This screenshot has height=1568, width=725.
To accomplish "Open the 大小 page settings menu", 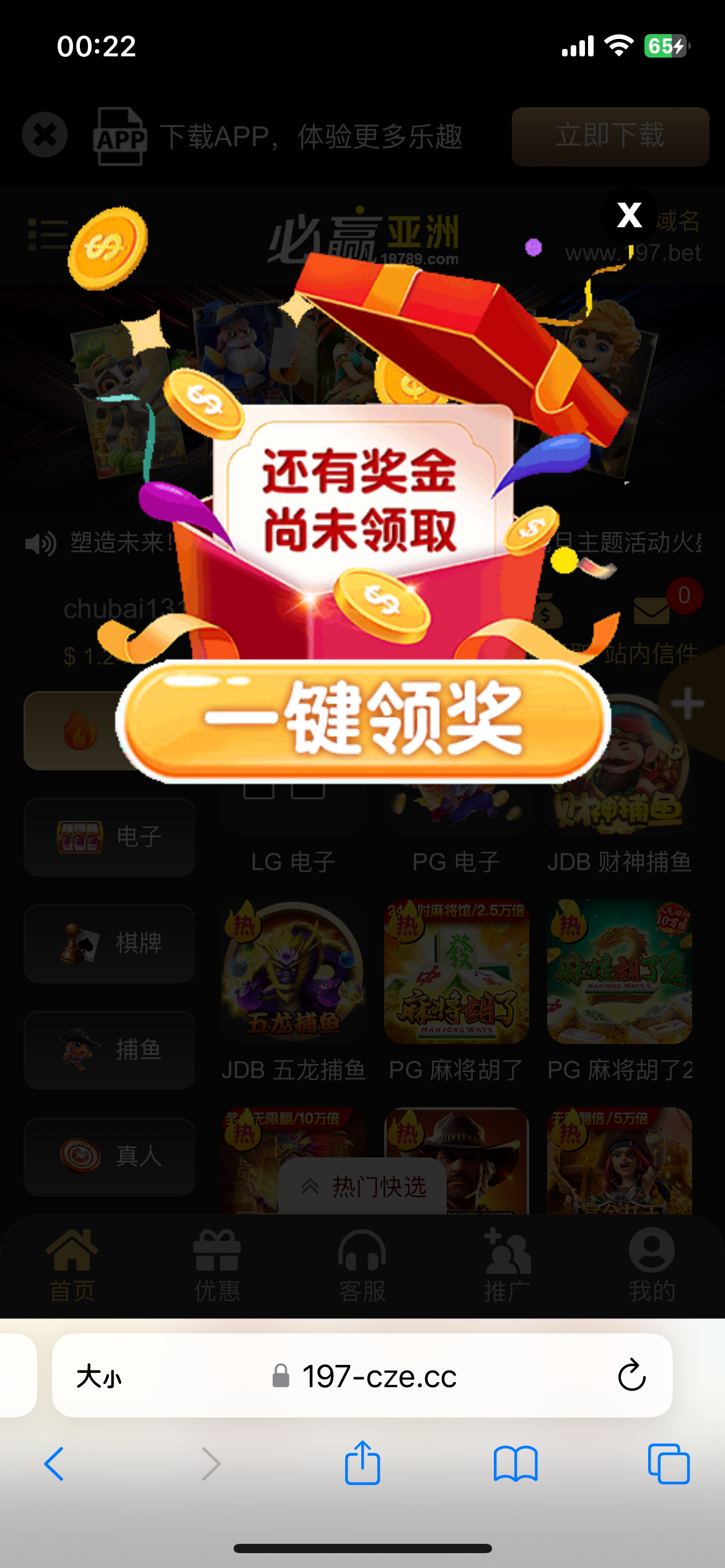I will [x=99, y=1377].
